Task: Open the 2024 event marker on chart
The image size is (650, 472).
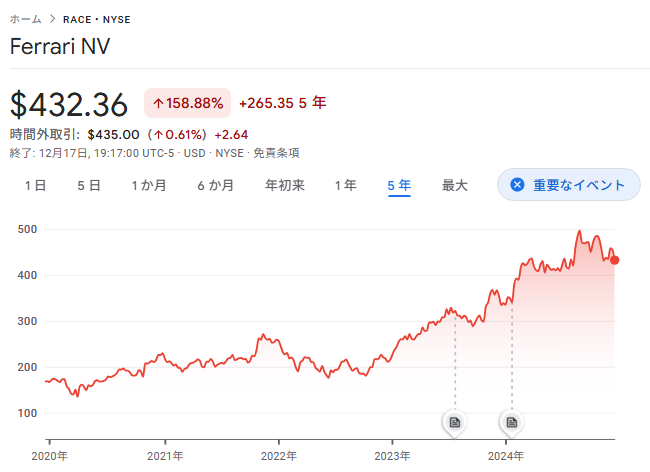Action: coord(512,423)
